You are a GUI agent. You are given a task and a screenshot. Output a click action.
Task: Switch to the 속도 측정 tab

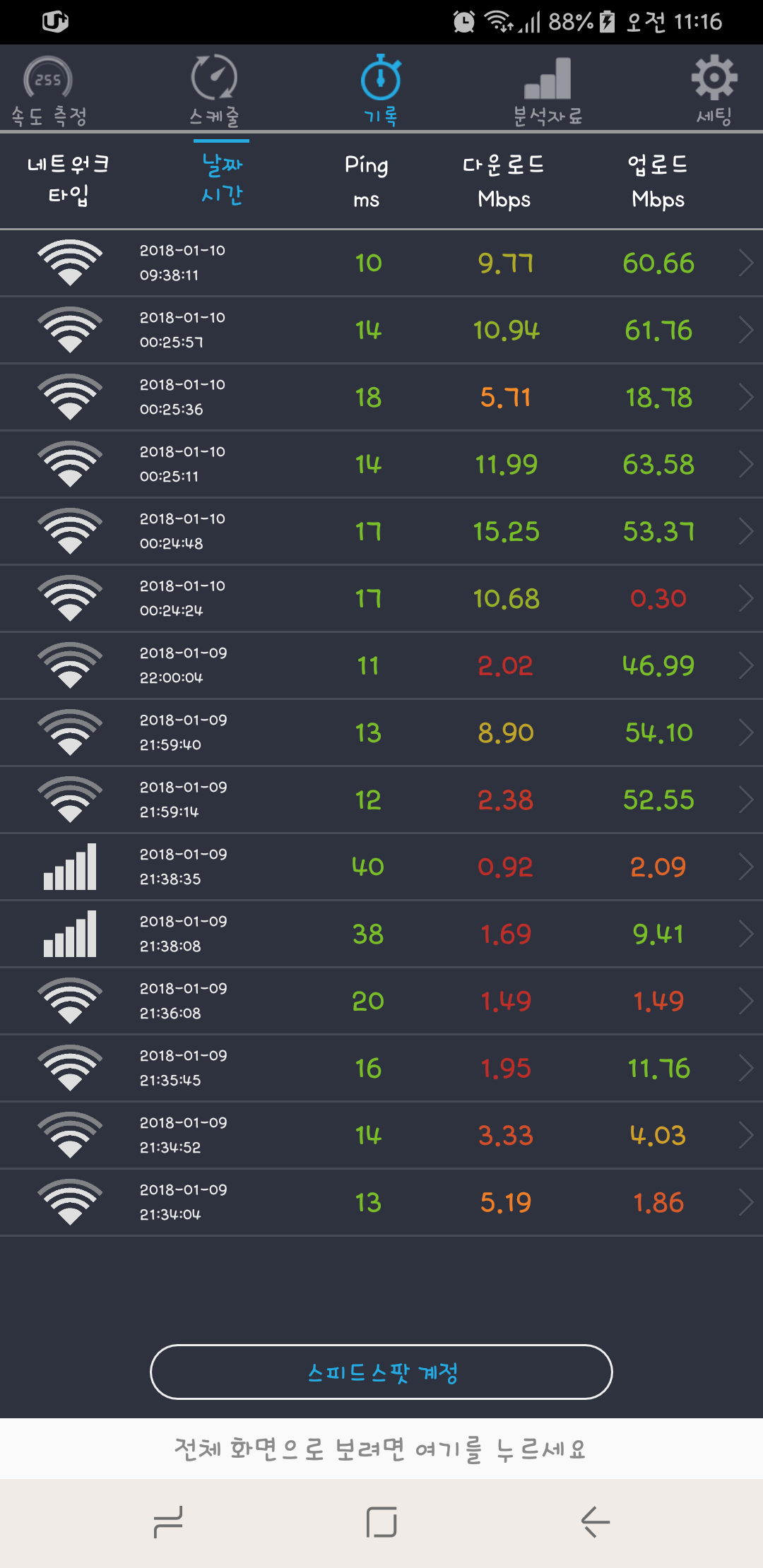pos(48,90)
